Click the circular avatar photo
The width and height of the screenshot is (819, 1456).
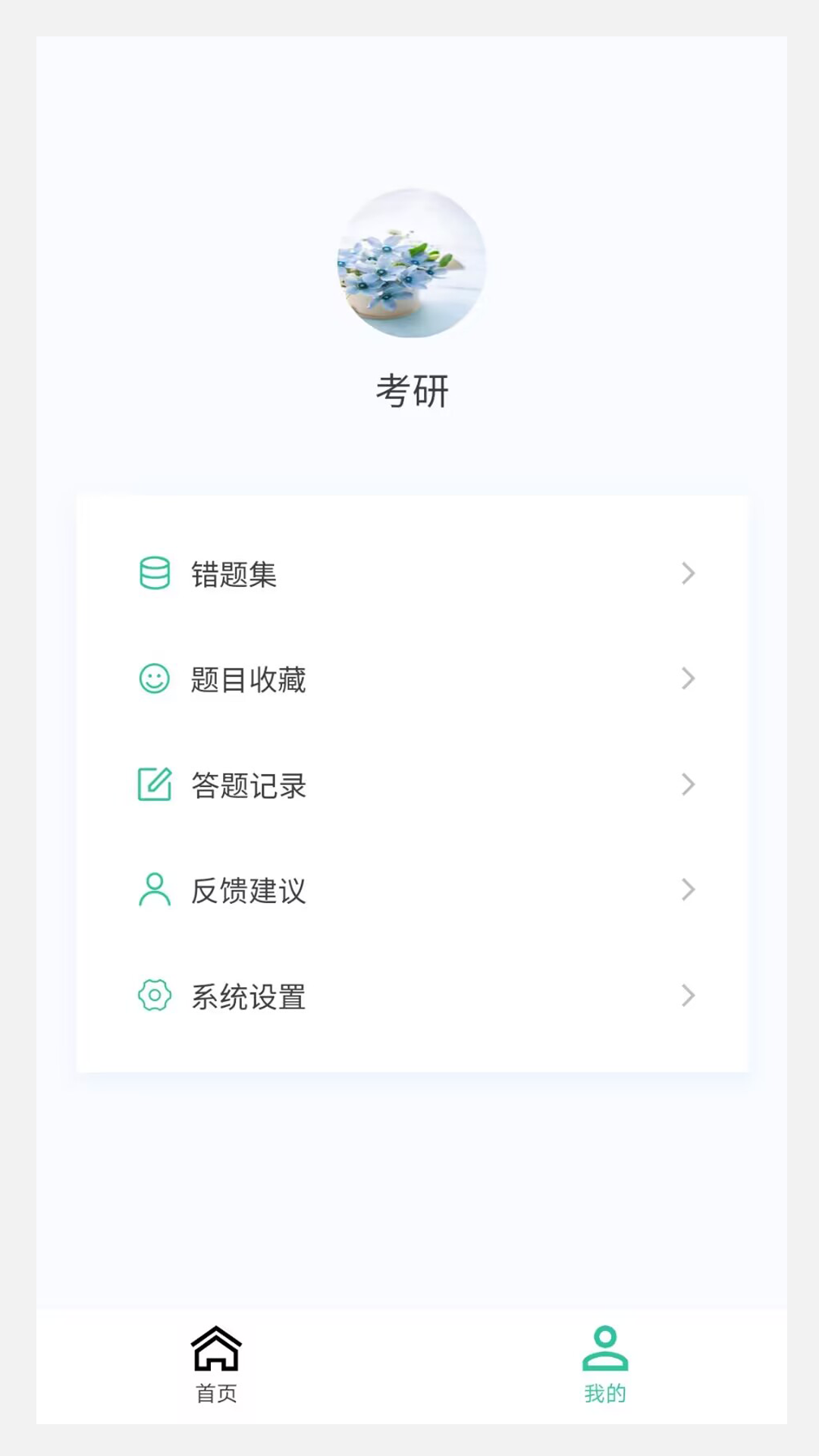(x=410, y=263)
